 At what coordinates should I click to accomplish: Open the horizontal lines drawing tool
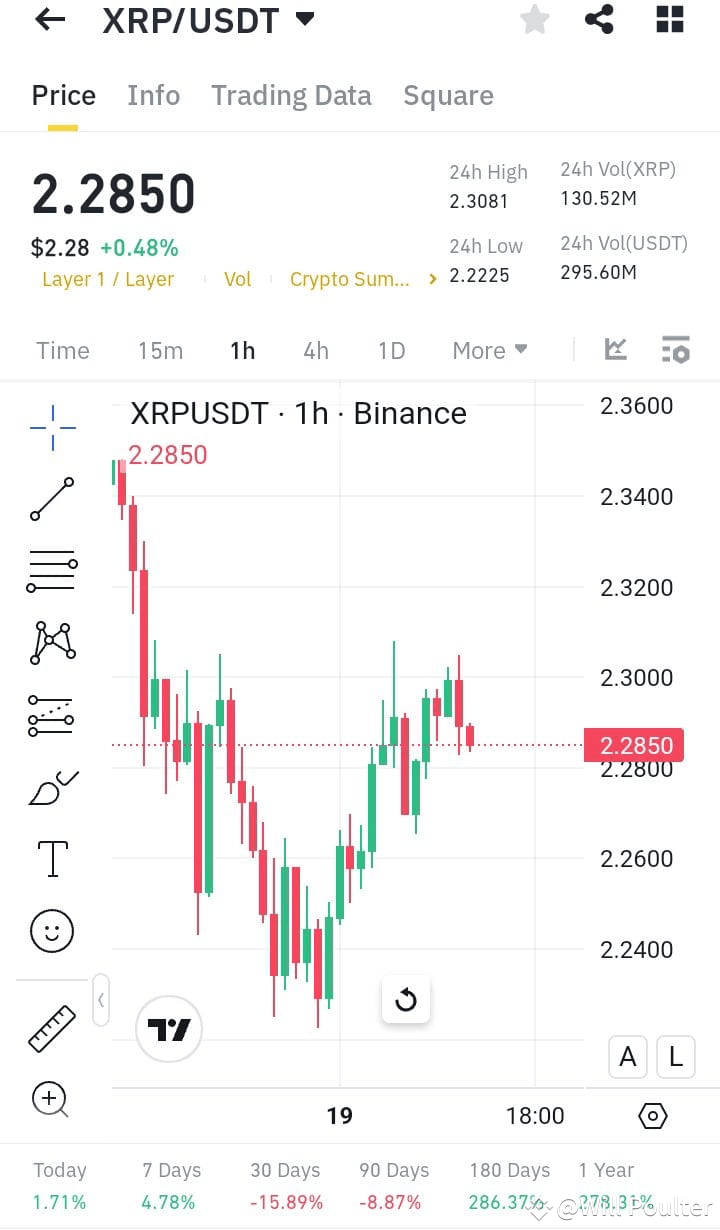click(x=51, y=570)
